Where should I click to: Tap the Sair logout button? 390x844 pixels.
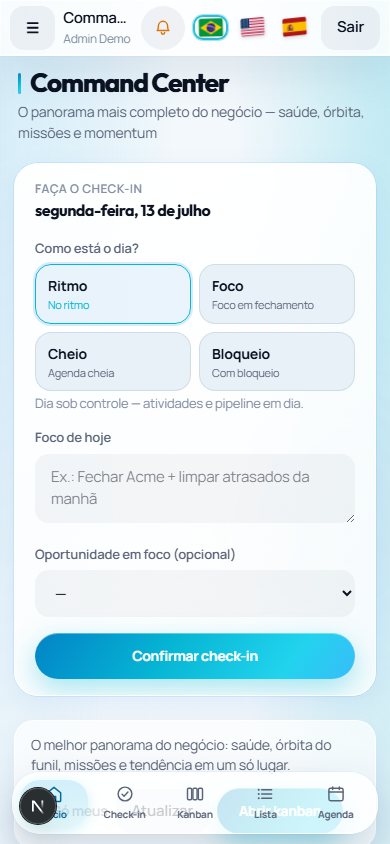(x=350, y=28)
